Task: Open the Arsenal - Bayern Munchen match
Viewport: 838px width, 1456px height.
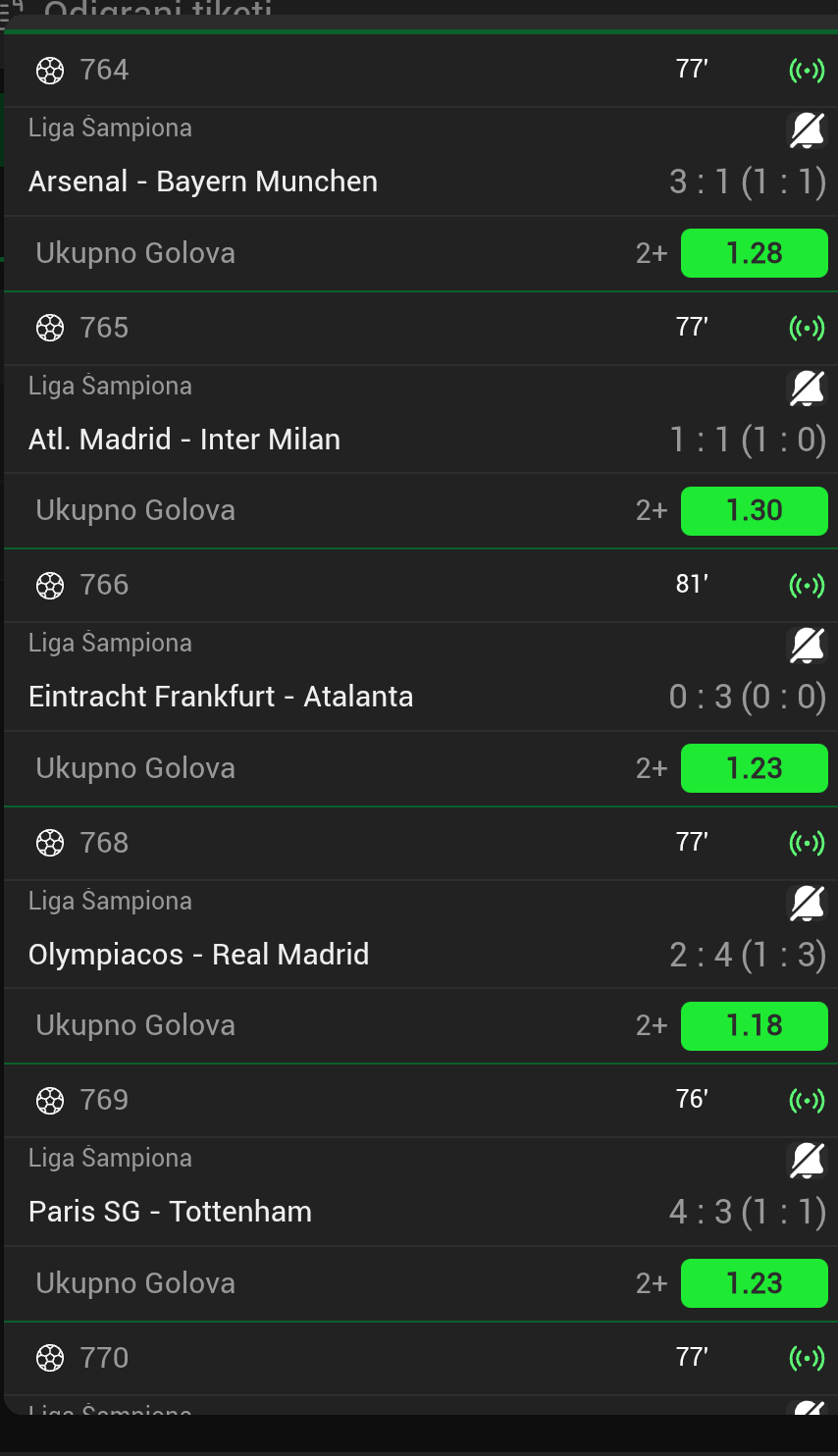Action: click(203, 182)
